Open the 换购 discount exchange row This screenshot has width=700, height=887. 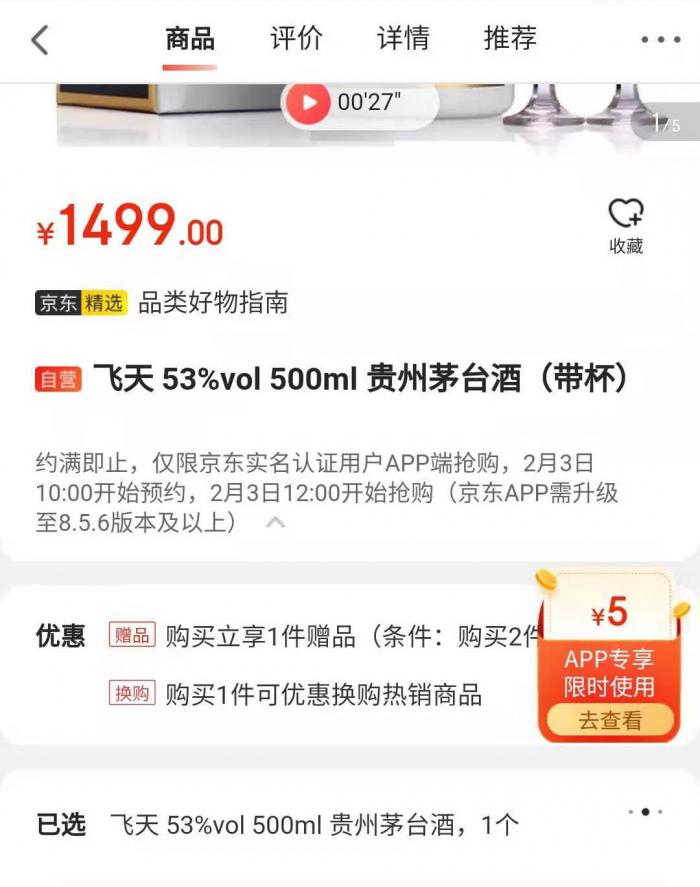322,693
